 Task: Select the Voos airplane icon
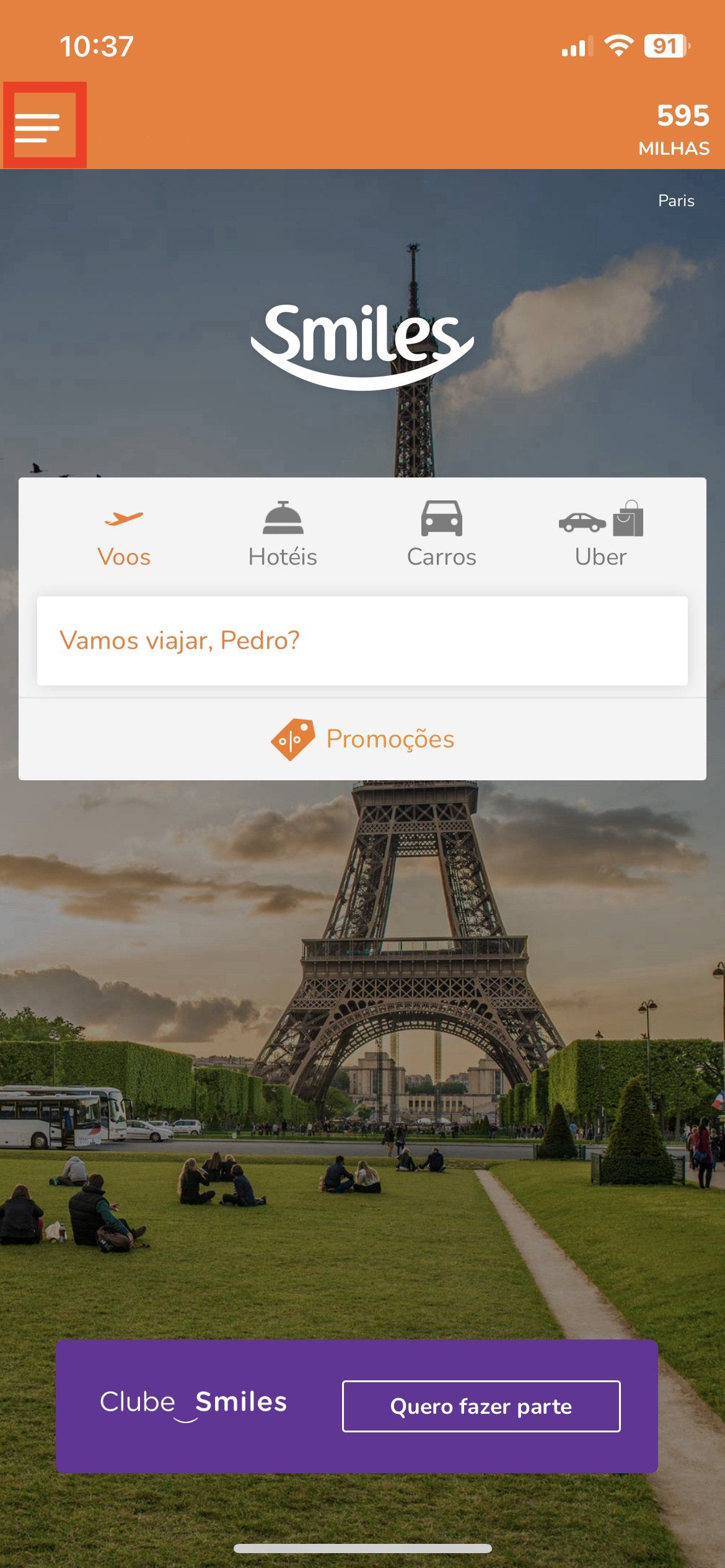pyautogui.click(x=124, y=519)
